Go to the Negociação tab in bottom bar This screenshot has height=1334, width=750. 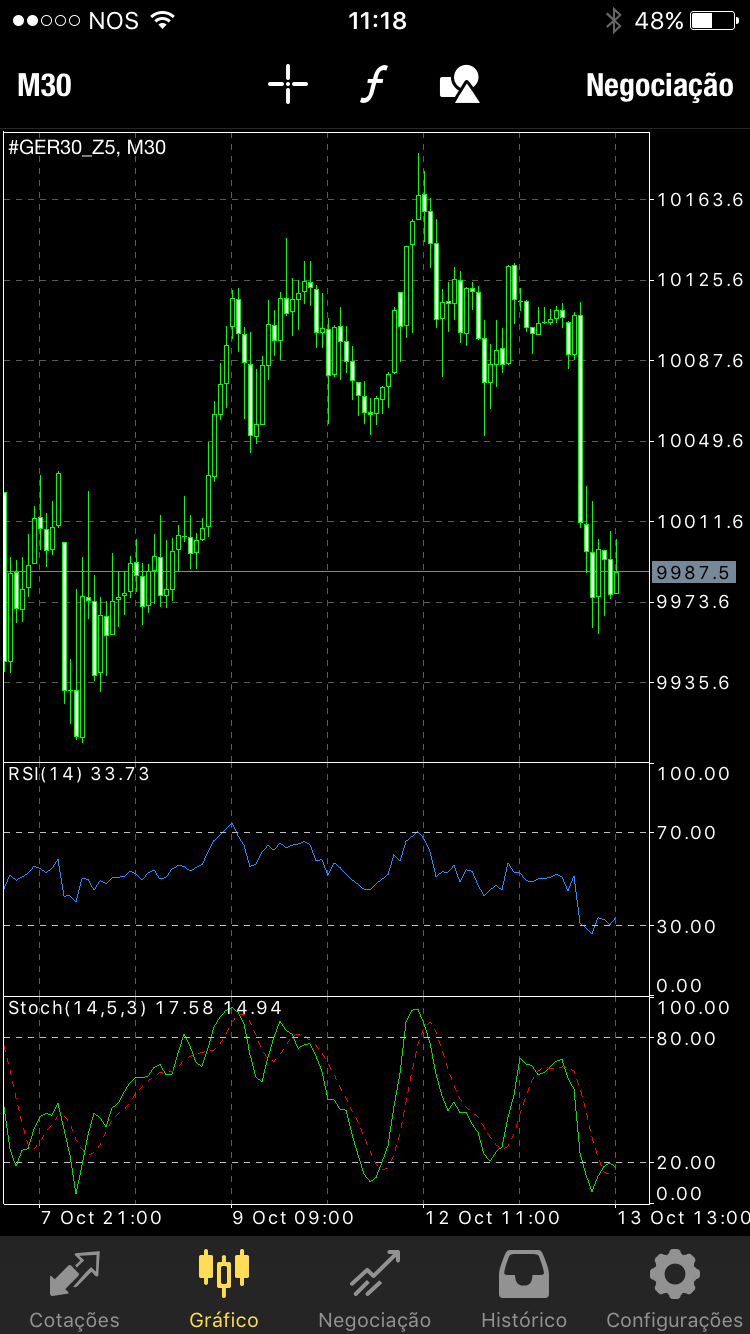click(x=374, y=1288)
